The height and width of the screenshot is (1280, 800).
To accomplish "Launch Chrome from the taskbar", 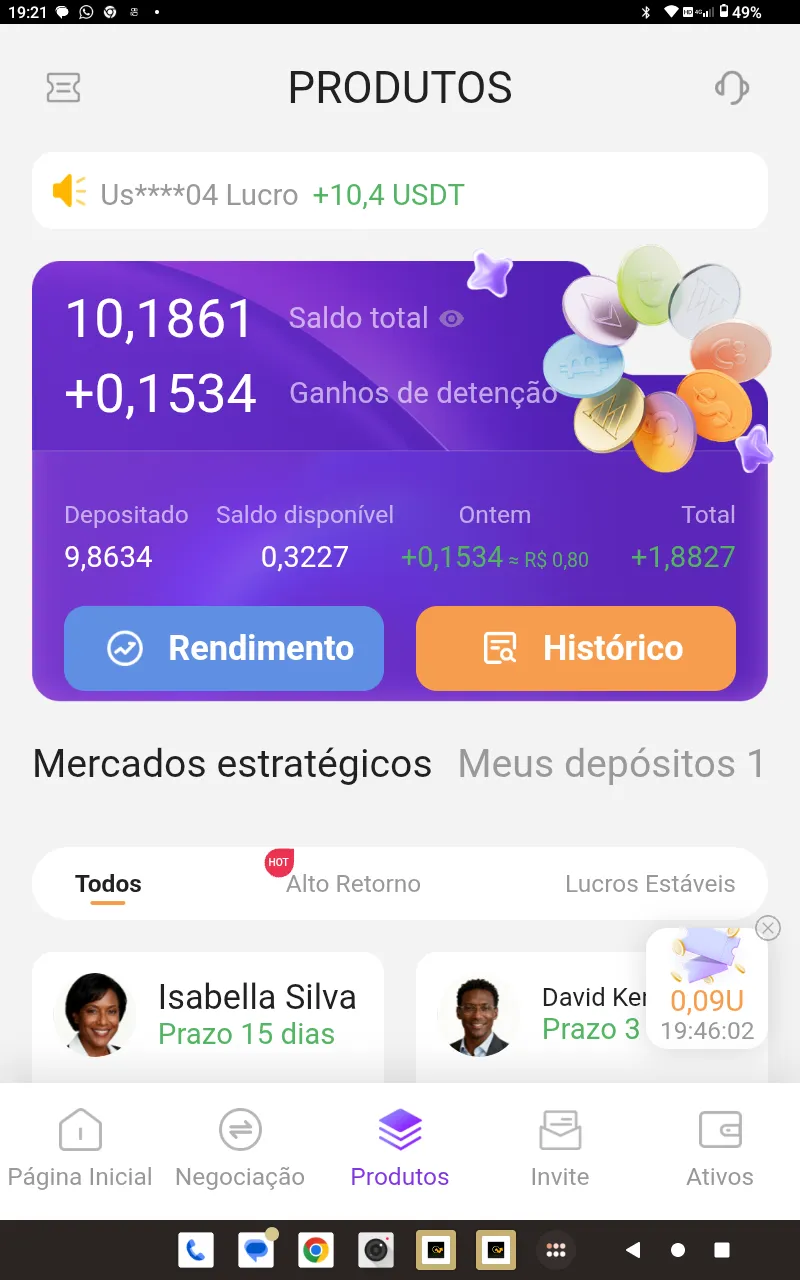I will (316, 1249).
